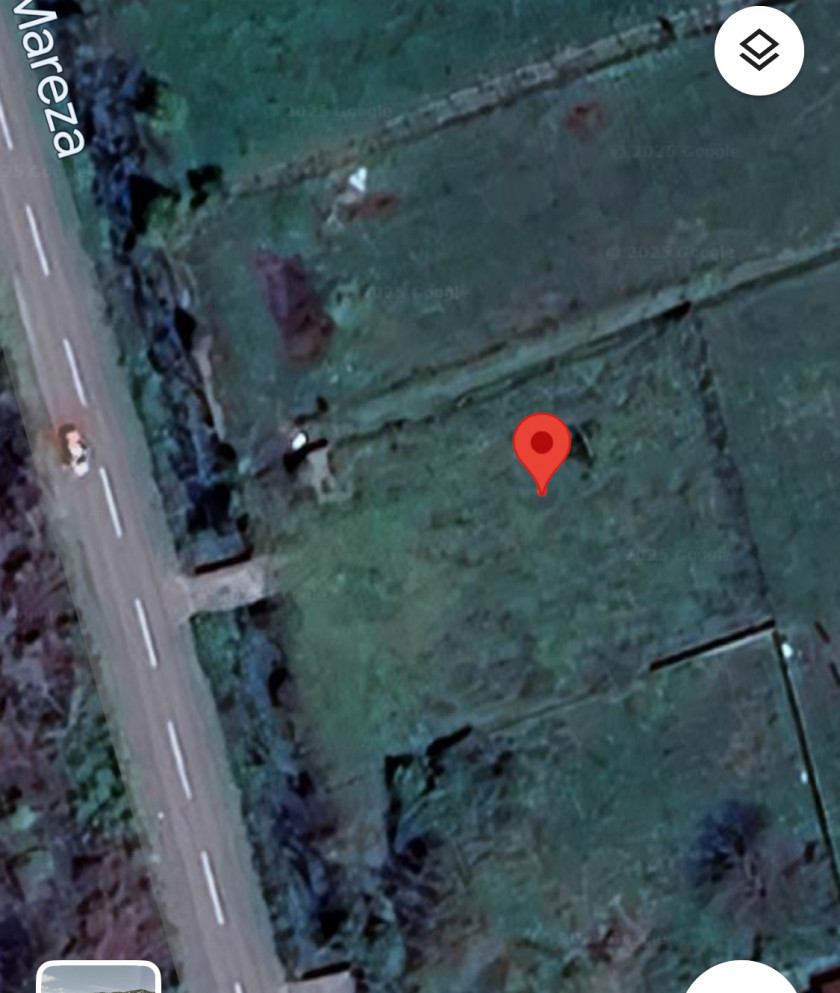This screenshot has height=993, width=840.
Task: Open the Street View thumbnail preview
Action: (98, 978)
